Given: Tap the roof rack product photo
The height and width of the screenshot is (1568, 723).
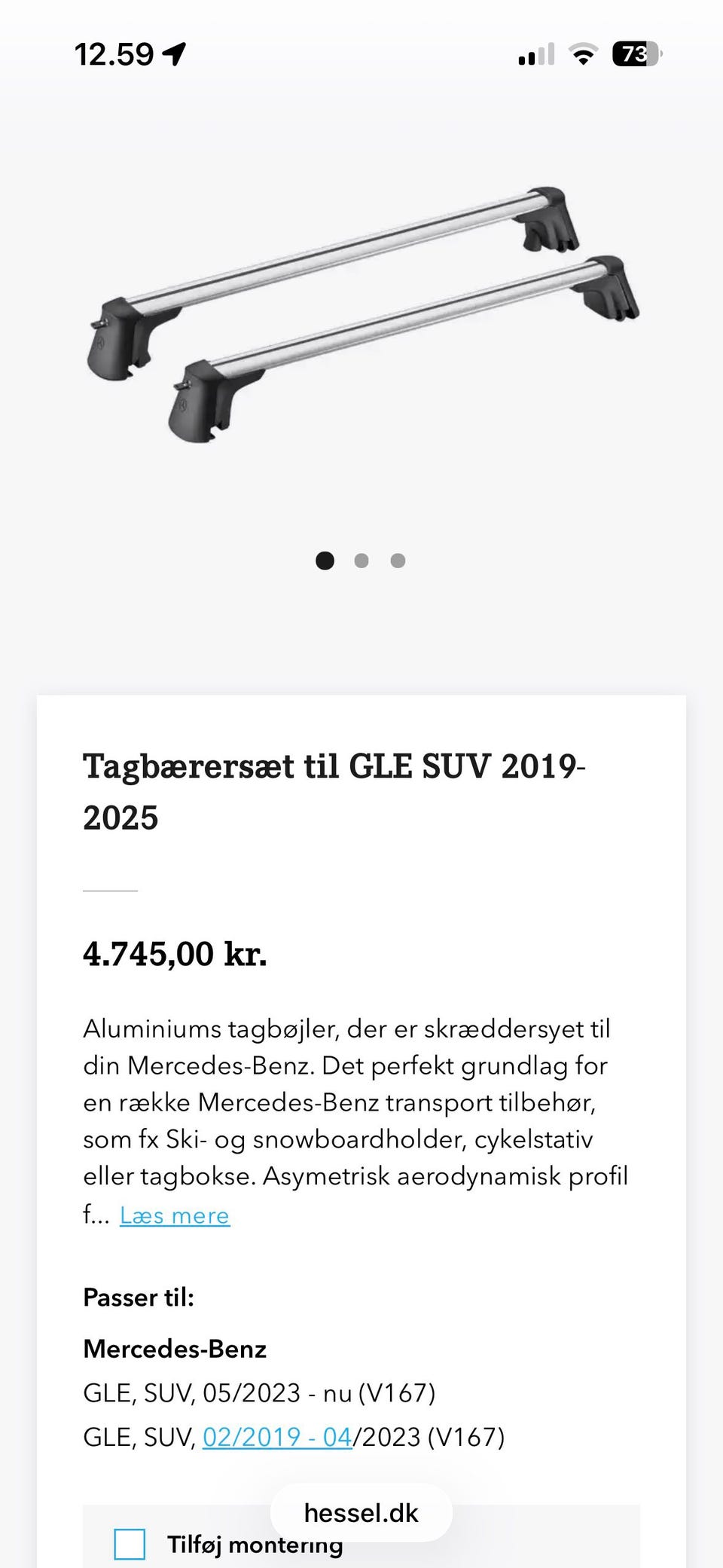Looking at the screenshot, I should (361, 316).
